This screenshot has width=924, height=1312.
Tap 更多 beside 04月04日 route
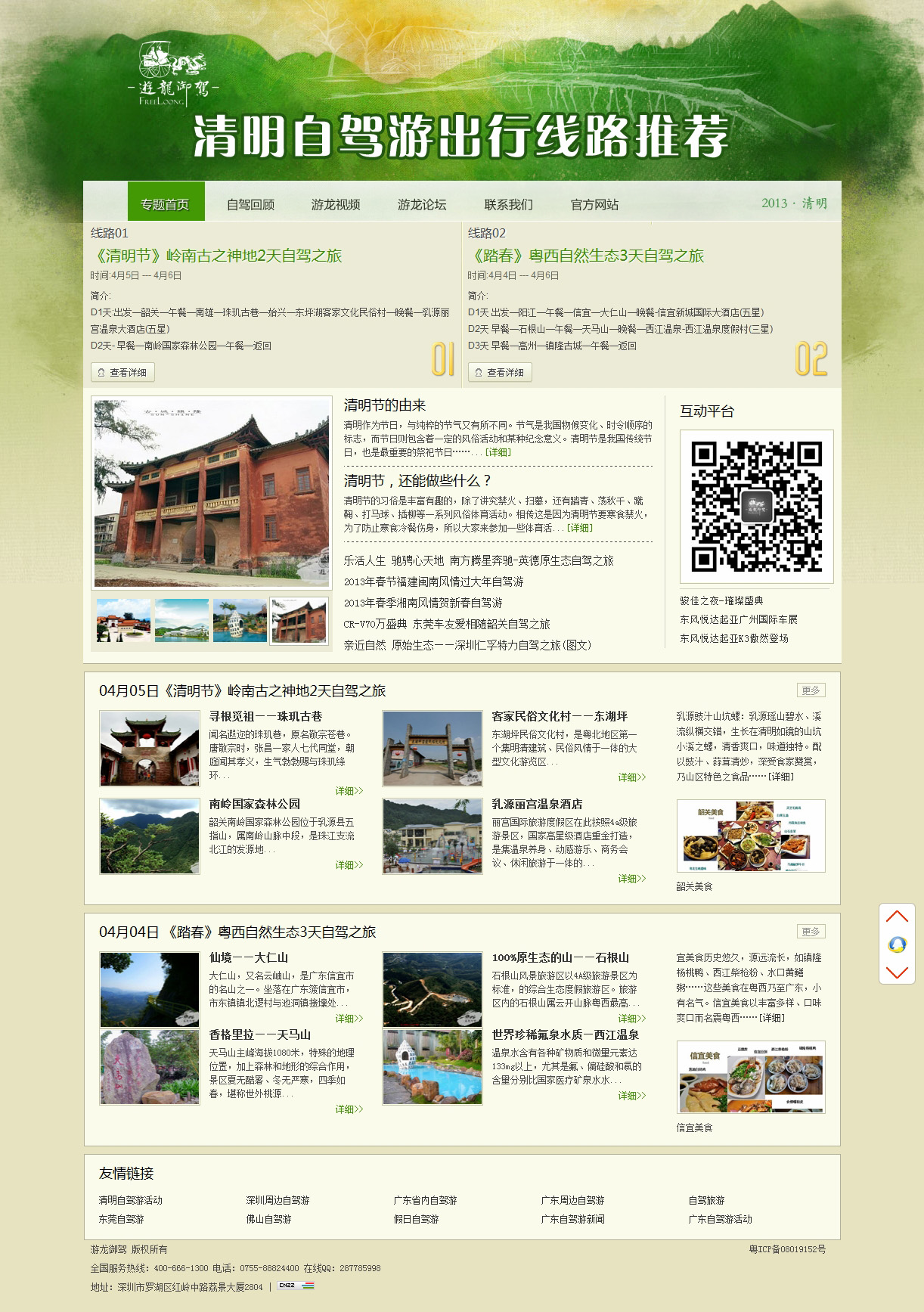click(811, 932)
